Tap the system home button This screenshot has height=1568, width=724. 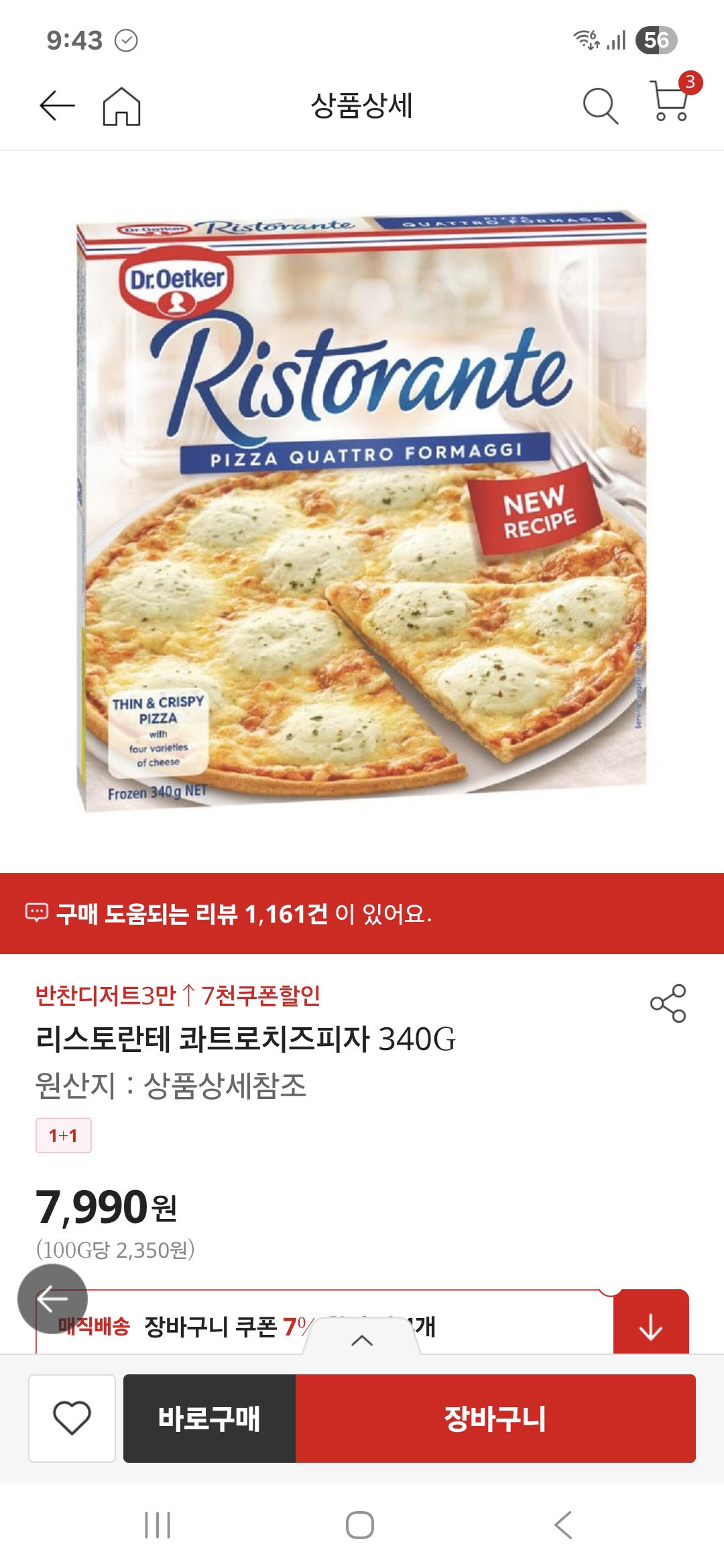[360, 1525]
